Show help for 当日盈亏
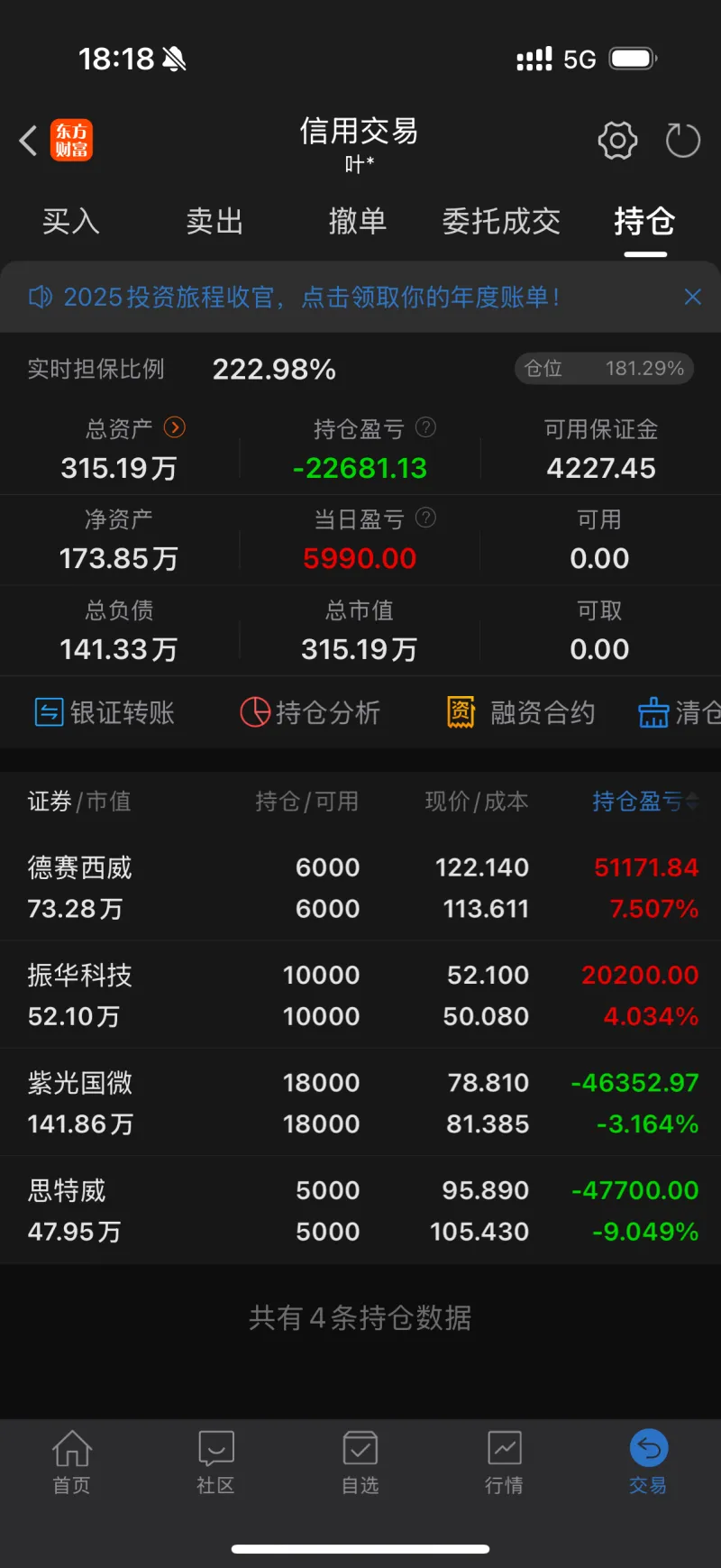The width and height of the screenshot is (721, 1568). tap(425, 518)
